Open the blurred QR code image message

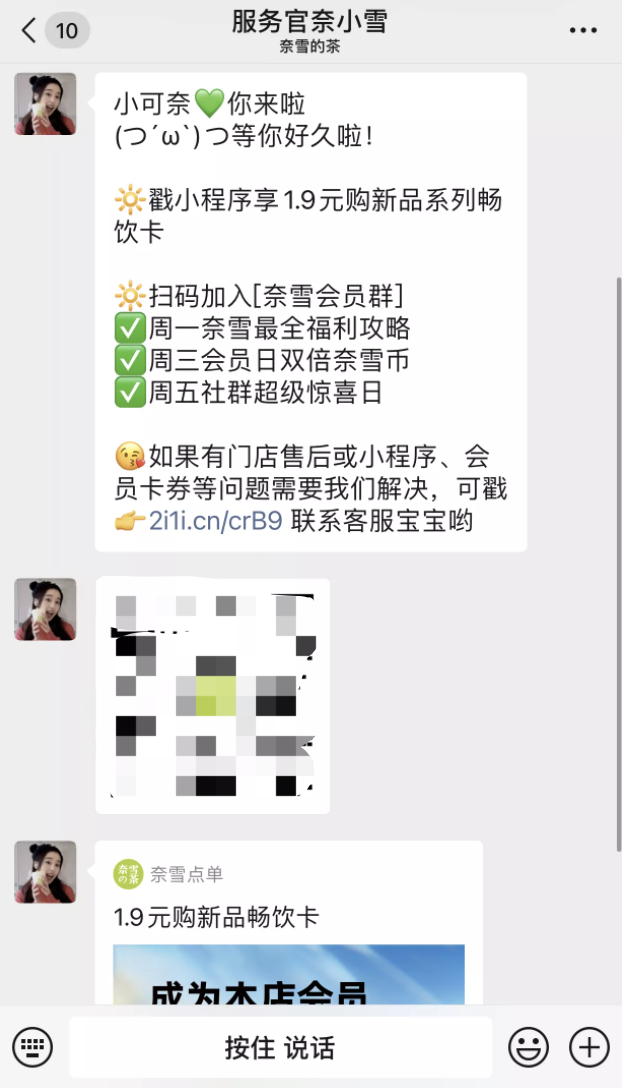(213, 695)
